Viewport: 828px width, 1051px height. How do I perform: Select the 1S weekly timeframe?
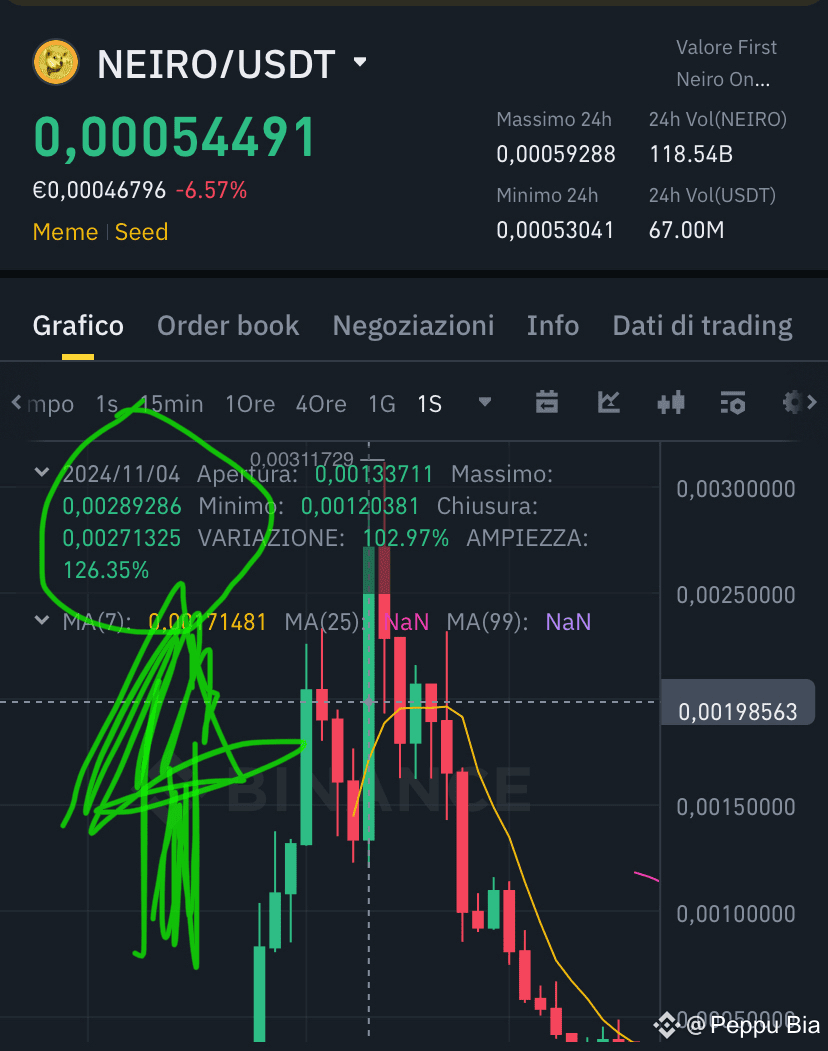click(x=429, y=404)
